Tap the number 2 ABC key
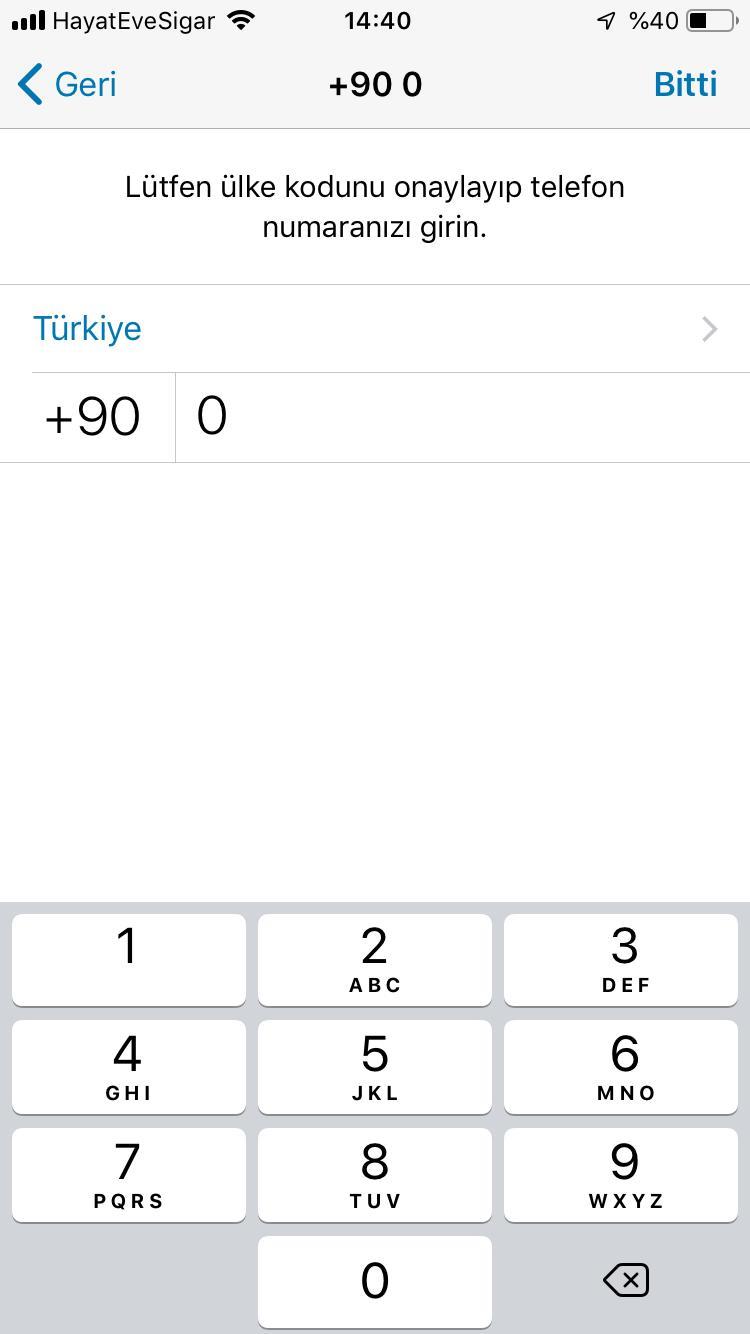 374,958
